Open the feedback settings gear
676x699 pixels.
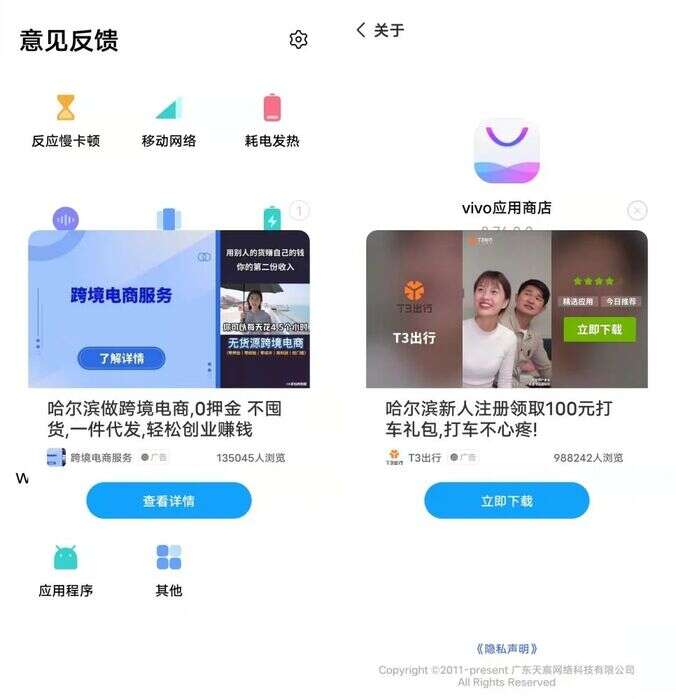coord(298,40)
